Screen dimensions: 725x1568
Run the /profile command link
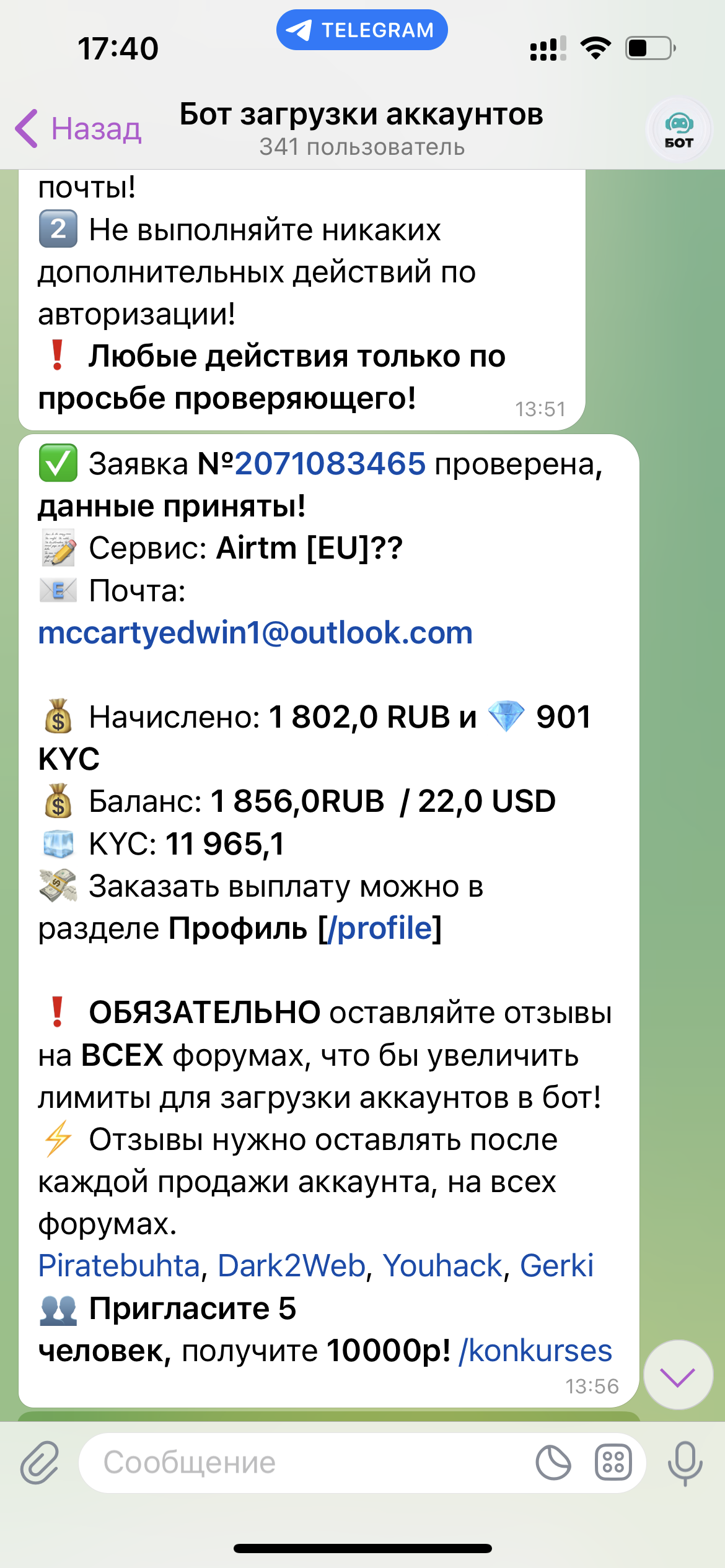point(384,928)
